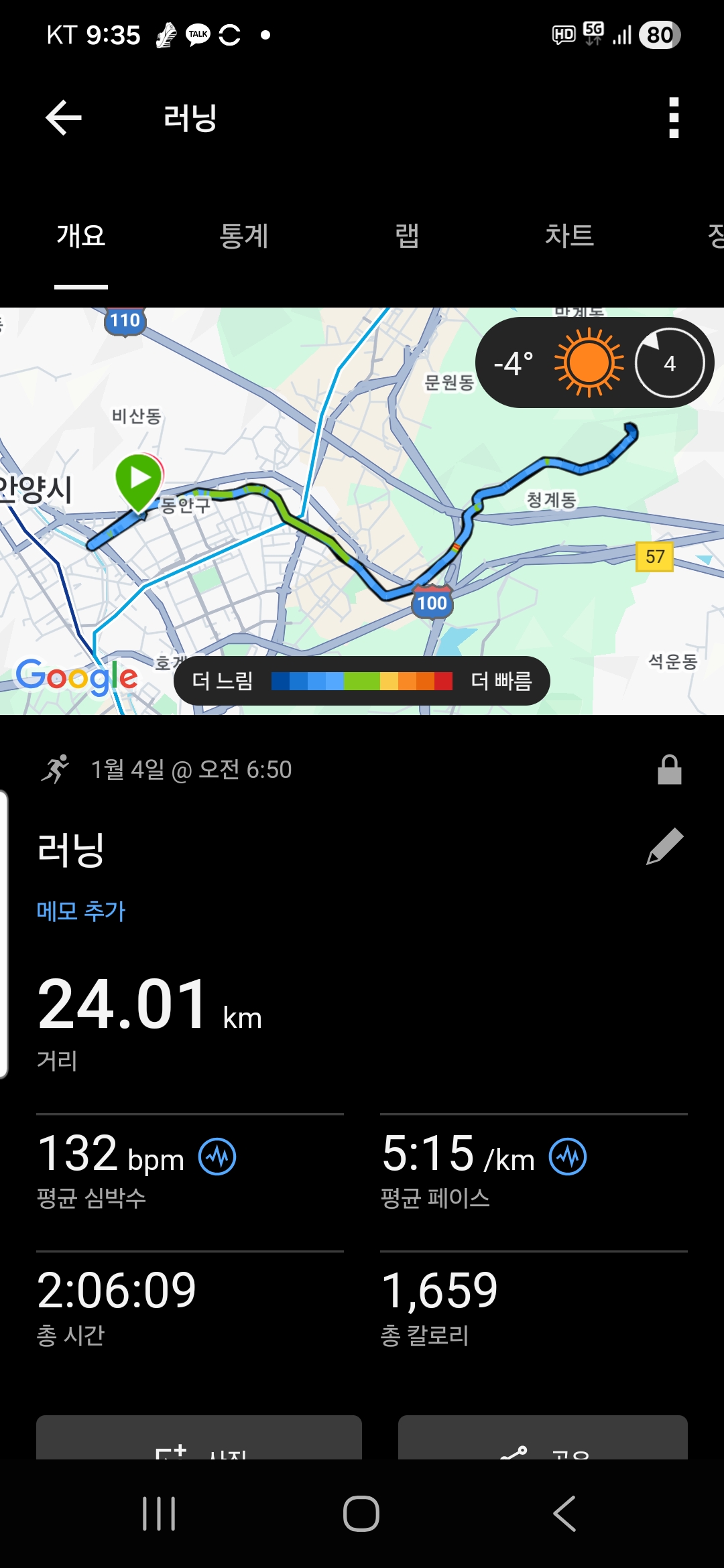Tap the Google logo on the map
The width and height of the screenshot is (724, 1568).
coord(74,678)
